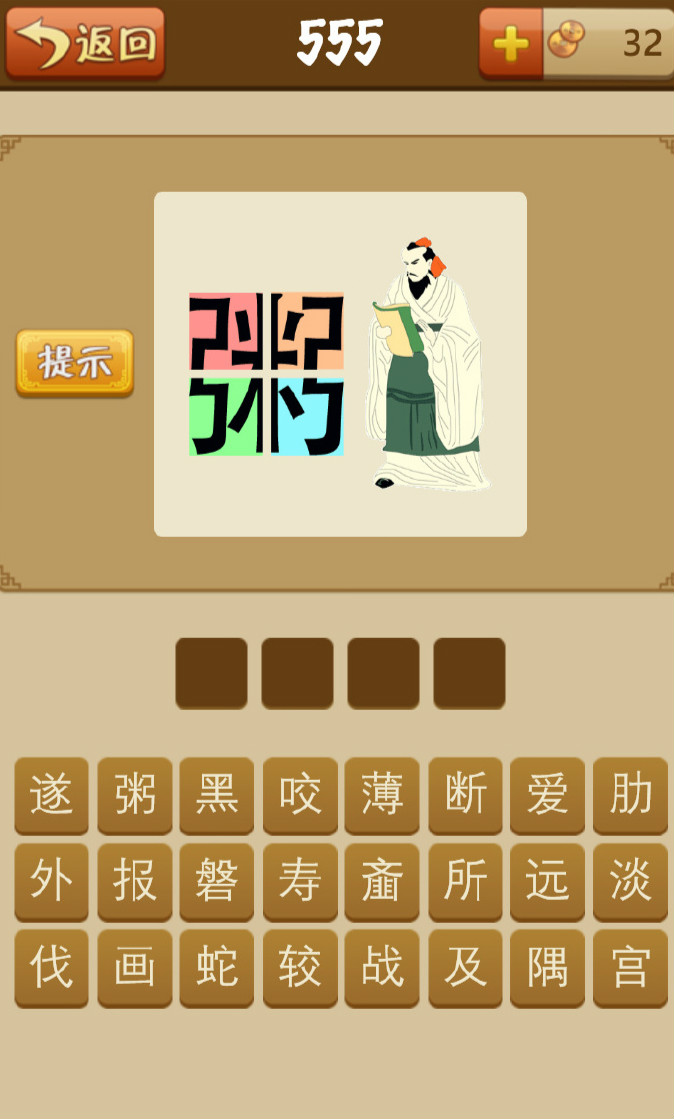Add more coins with plus button

point(511,43)
